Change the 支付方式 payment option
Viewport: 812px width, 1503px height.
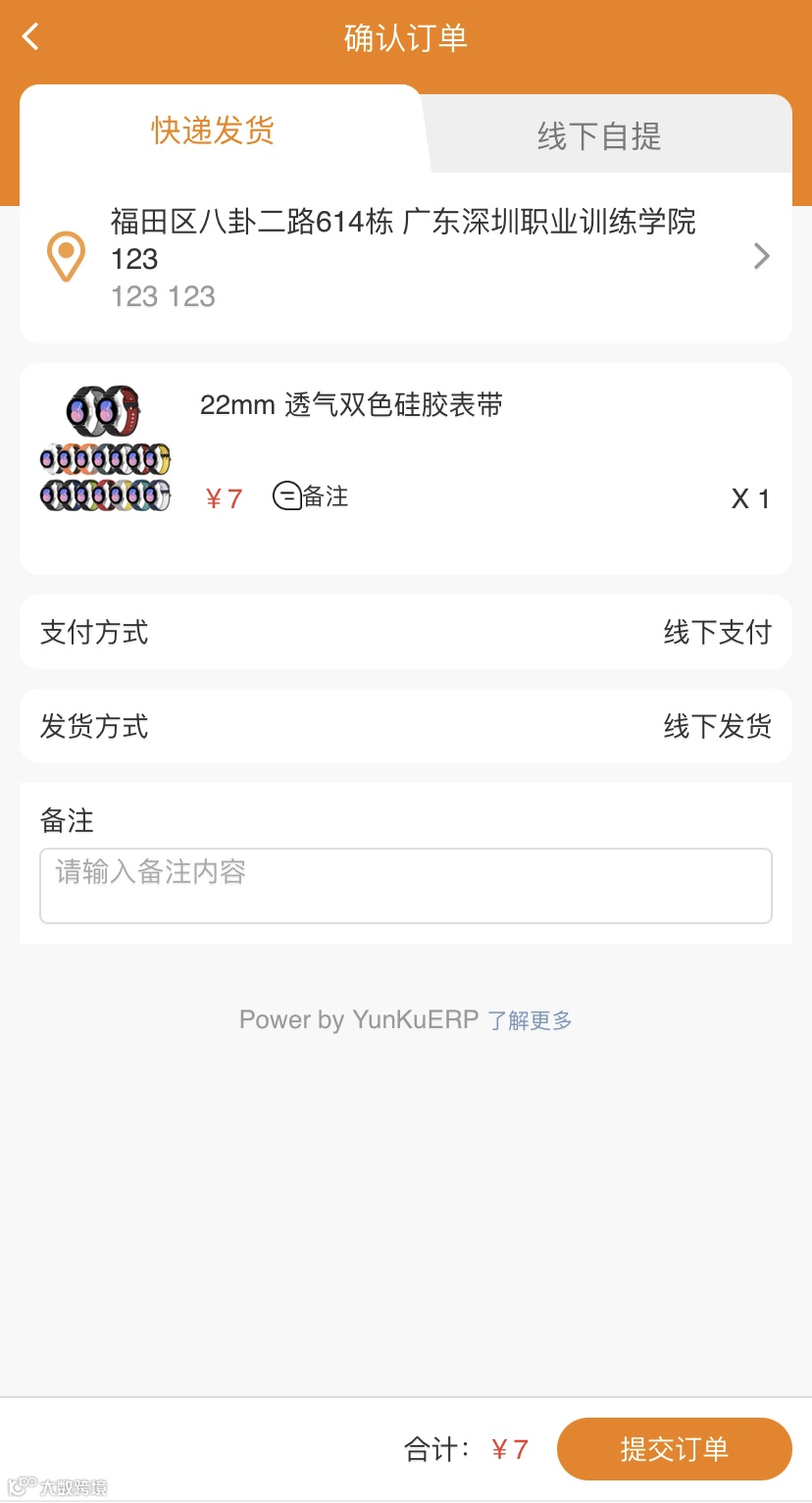pos(405,633)
